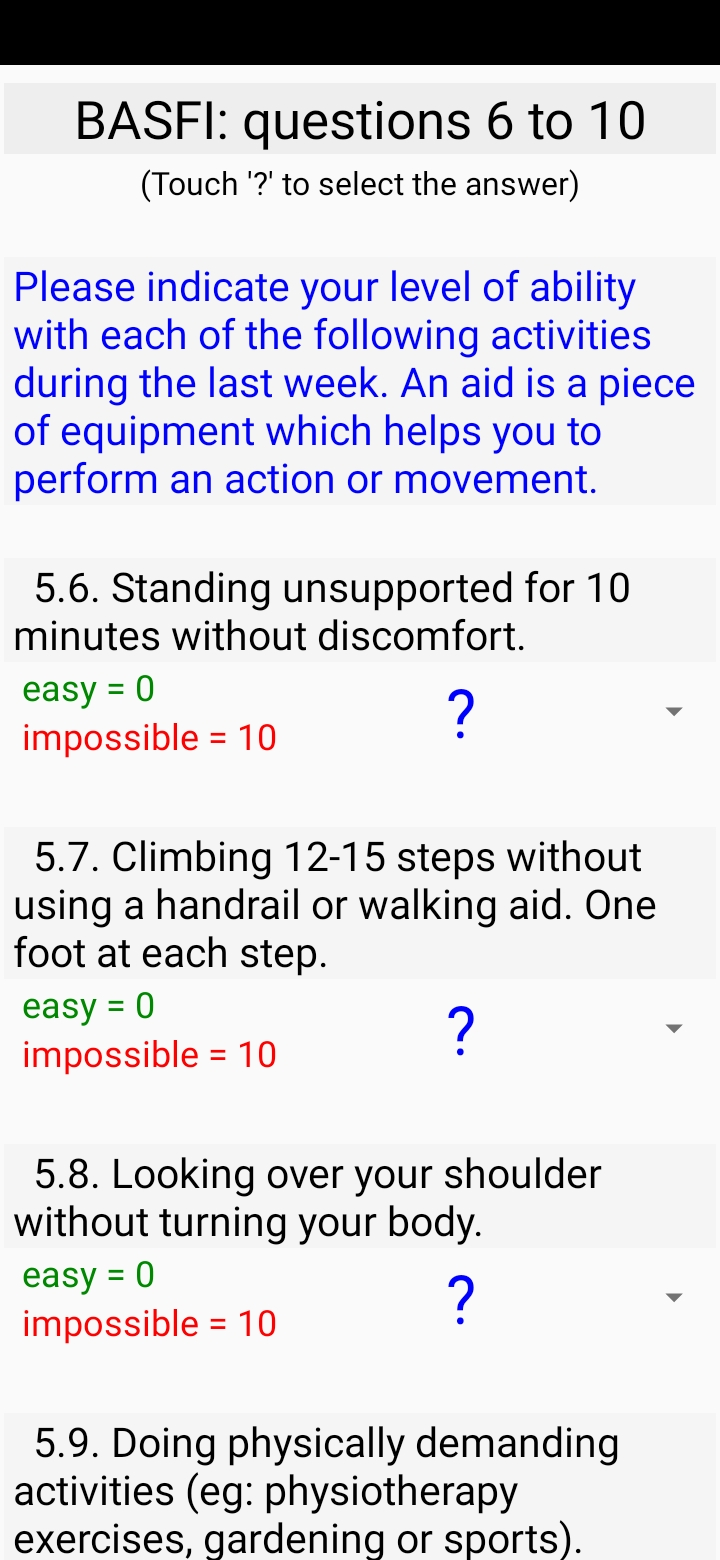This screenshot has height=1560, width=720.
Task: Choose a score for 5.8 looking over shoulder
Action: (460, 1299)
